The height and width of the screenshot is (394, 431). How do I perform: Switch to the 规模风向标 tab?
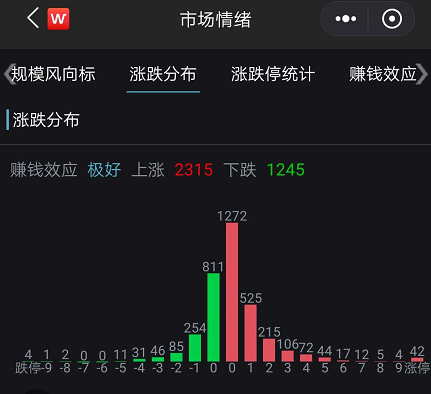click(x=53, y=74)
